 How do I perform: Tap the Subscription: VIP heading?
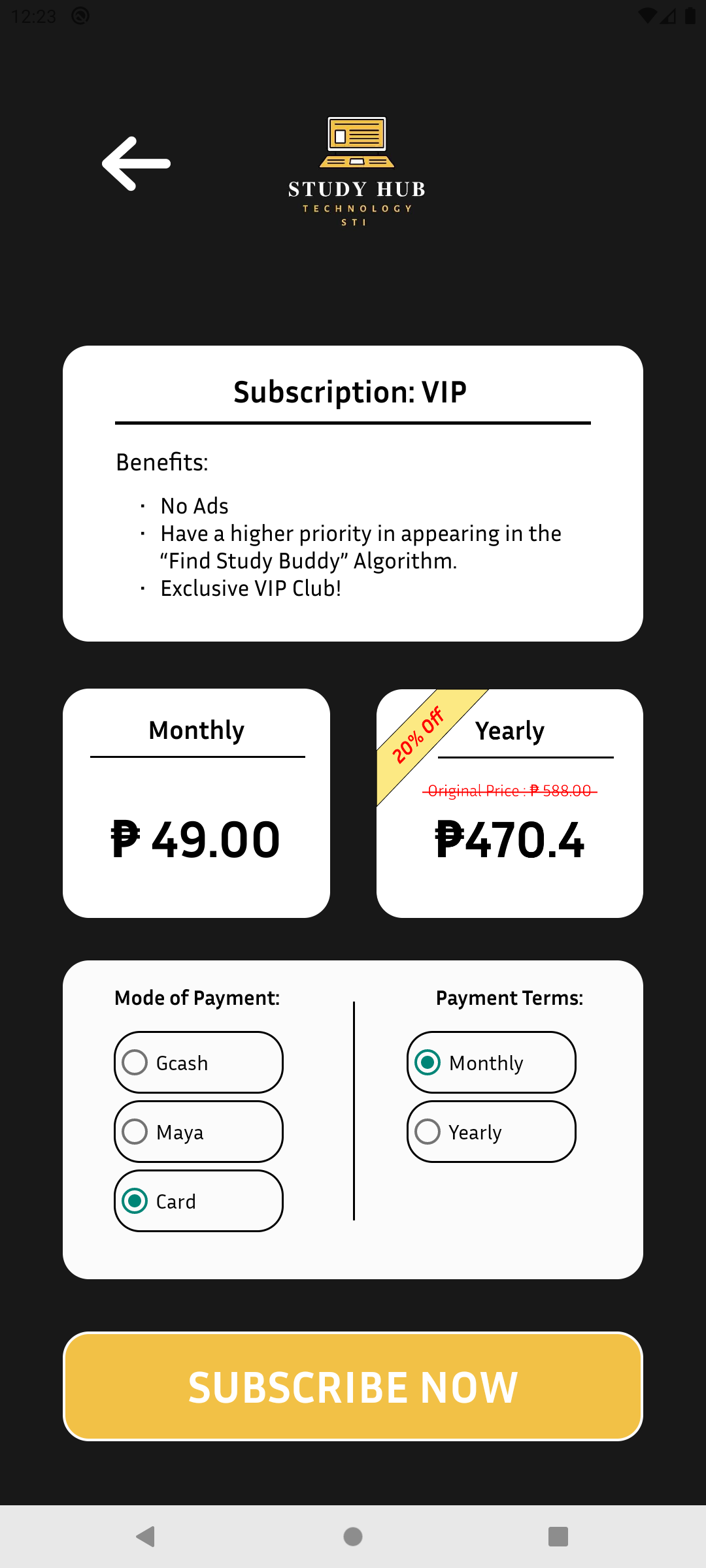(x=350, y=391)
